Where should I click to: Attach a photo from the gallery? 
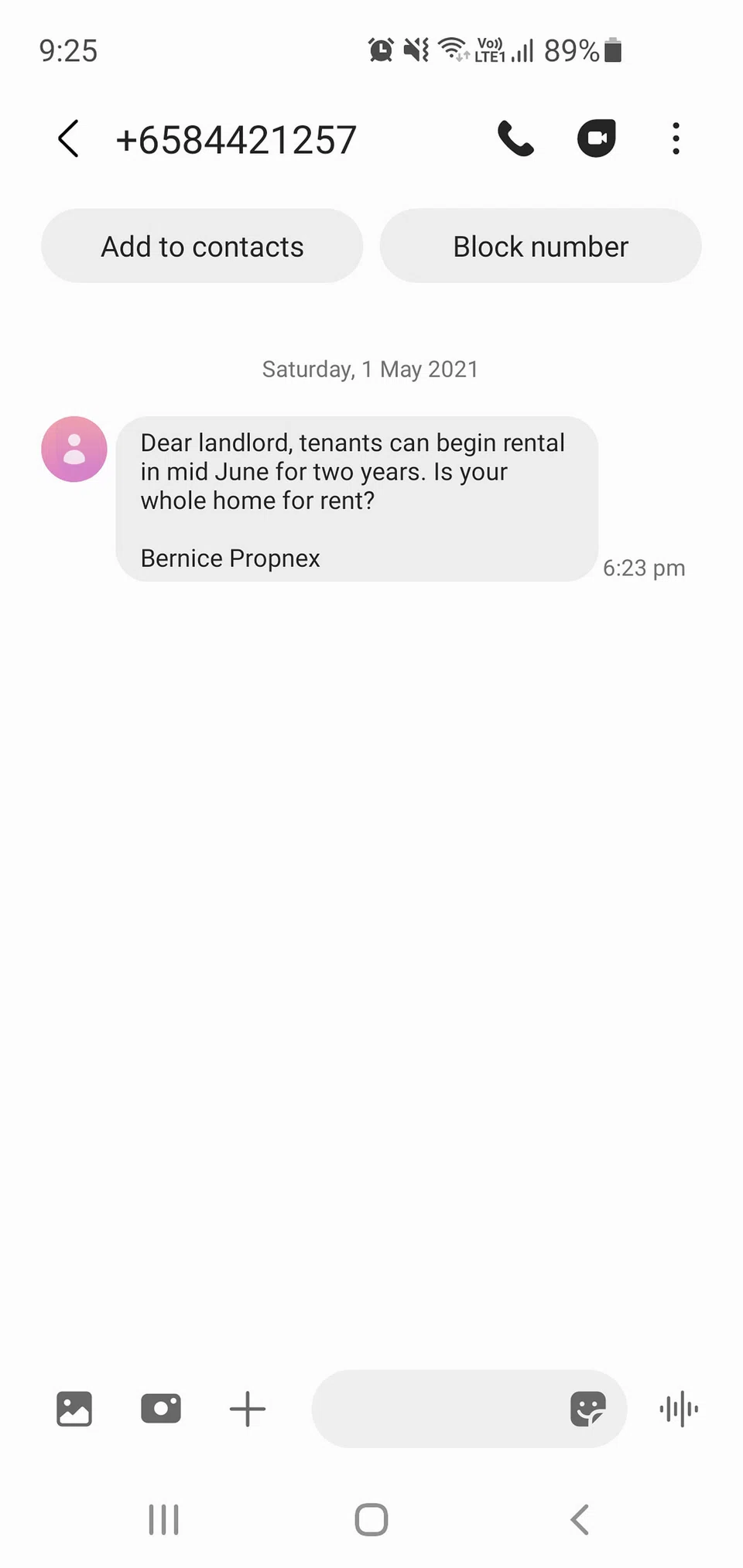pos(74,1409)
